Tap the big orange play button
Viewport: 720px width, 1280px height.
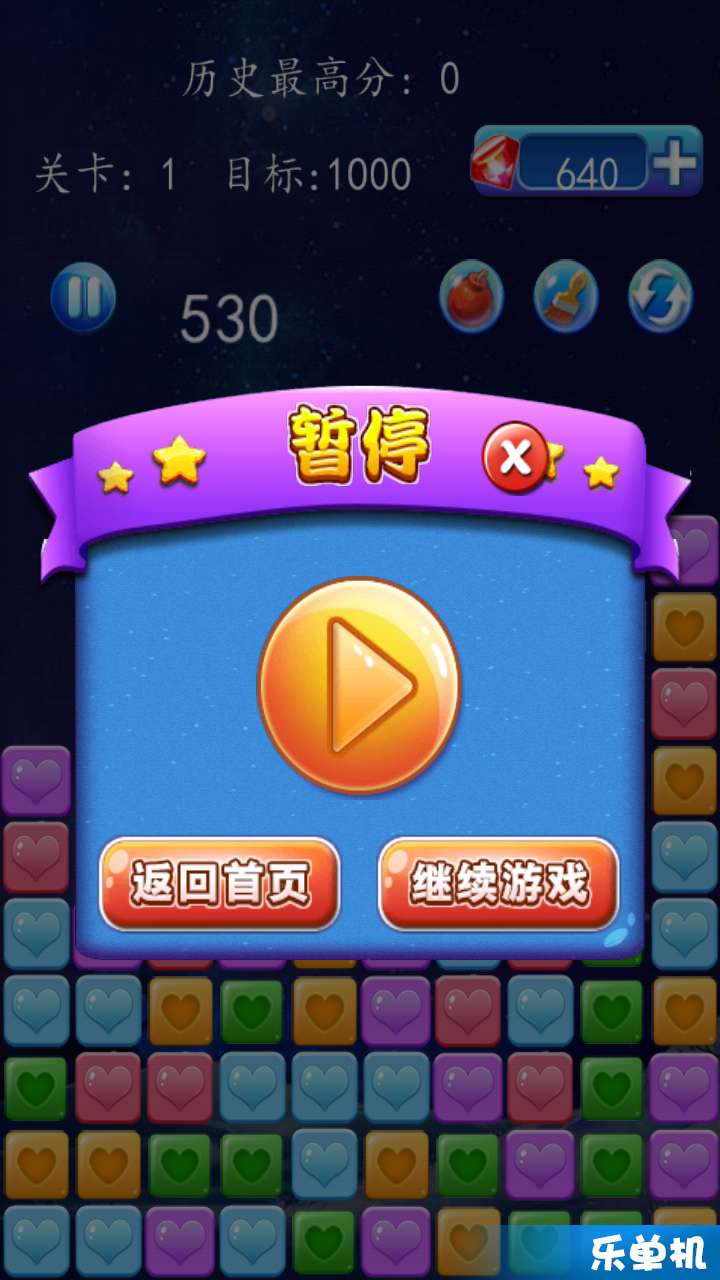(360, 686)
